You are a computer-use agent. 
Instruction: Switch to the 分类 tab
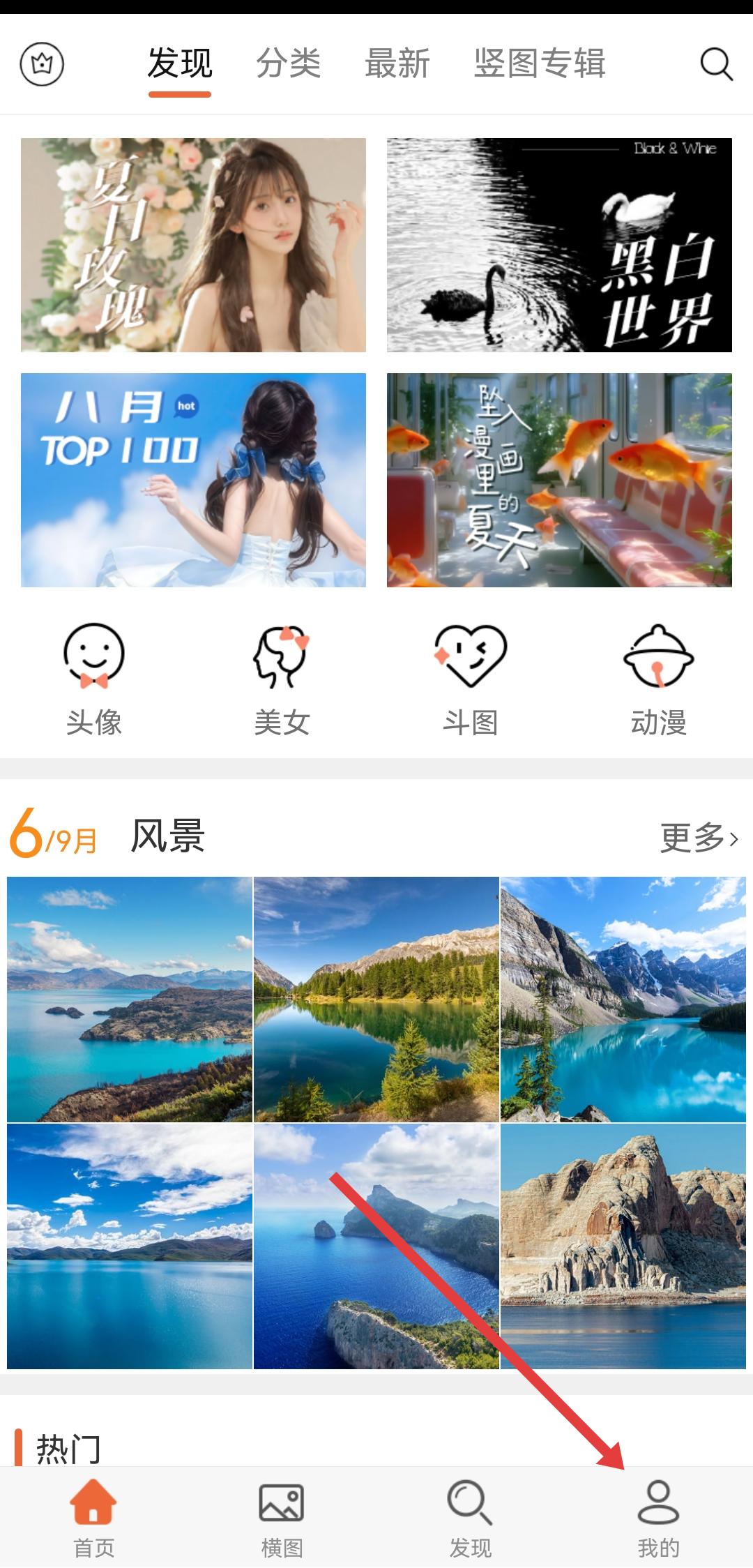pos(288,64)
